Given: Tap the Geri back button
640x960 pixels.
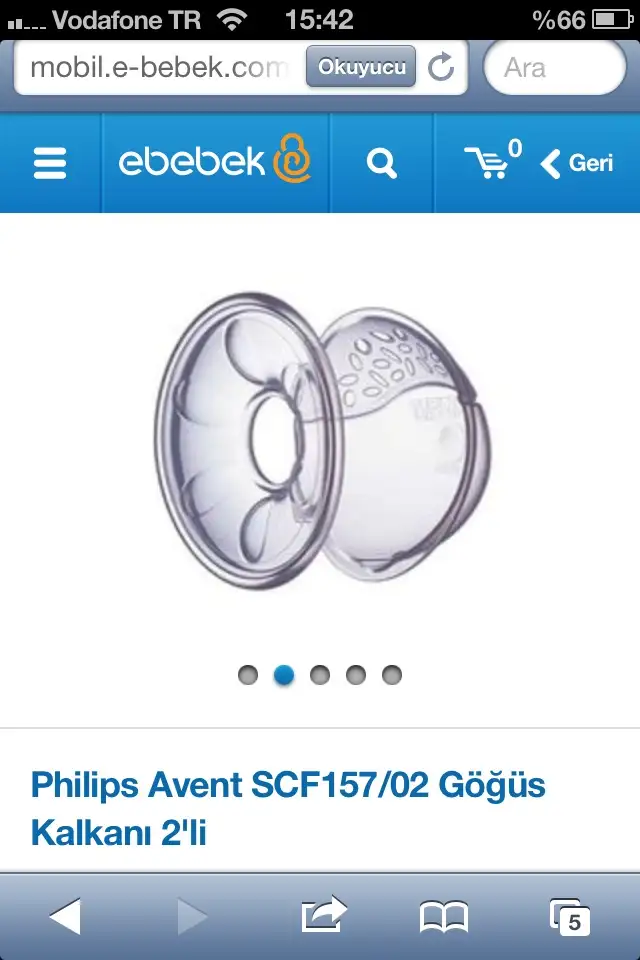Looking at the screenshot, I should [578, 163].
